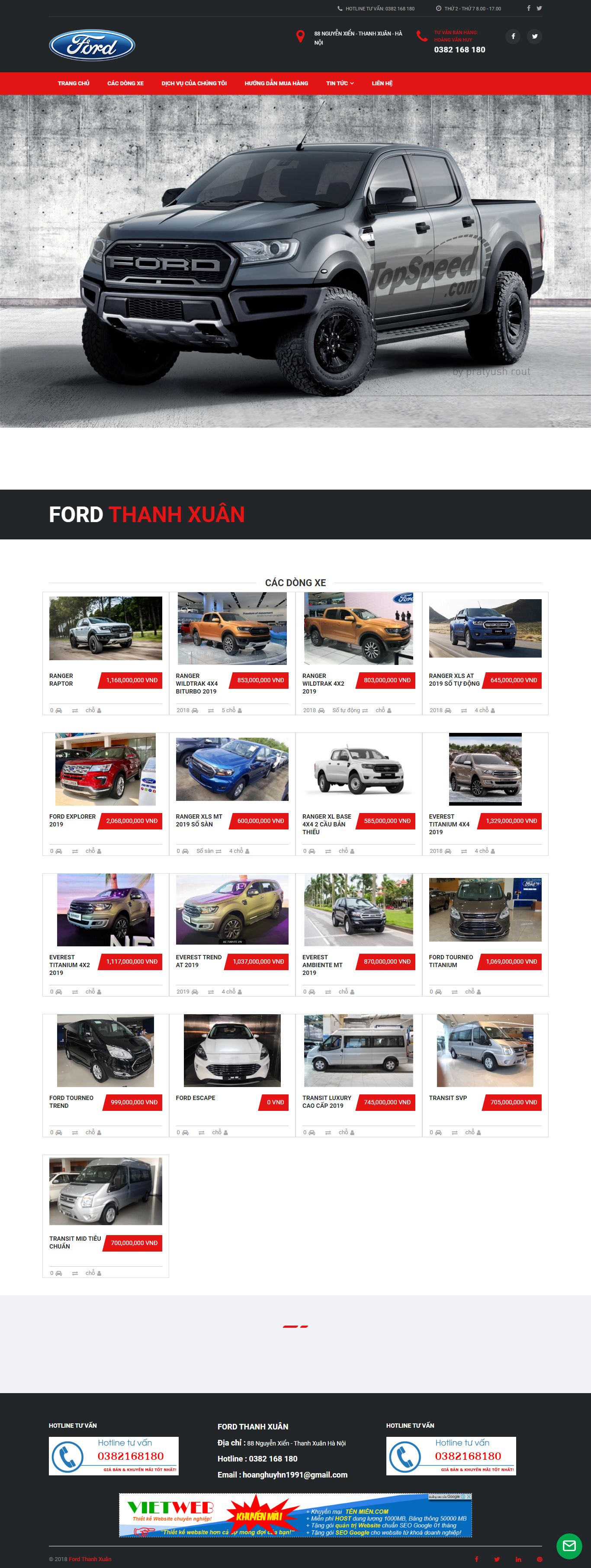
Task: Go to CÁC DÒNG XE page
Action: 125,84
